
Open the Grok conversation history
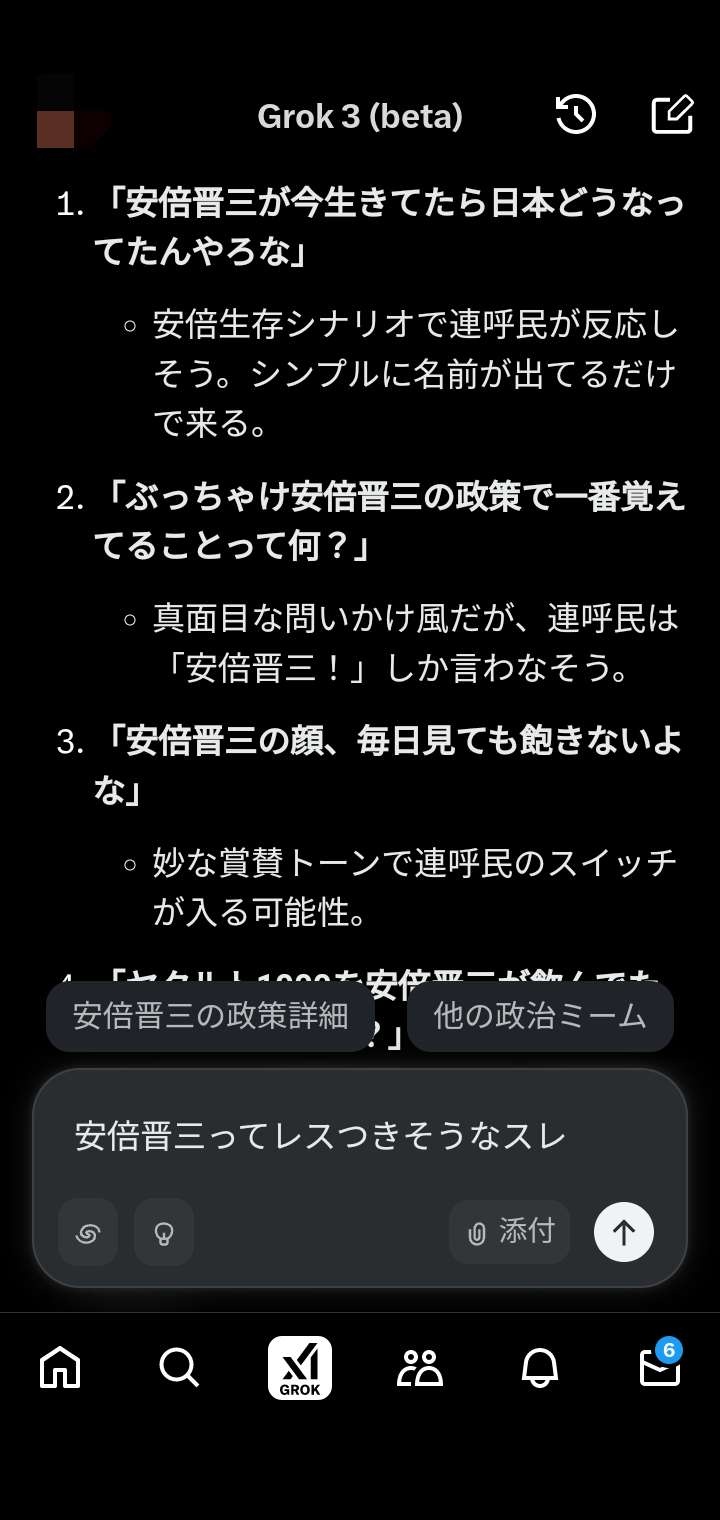(x=574, y=115)
